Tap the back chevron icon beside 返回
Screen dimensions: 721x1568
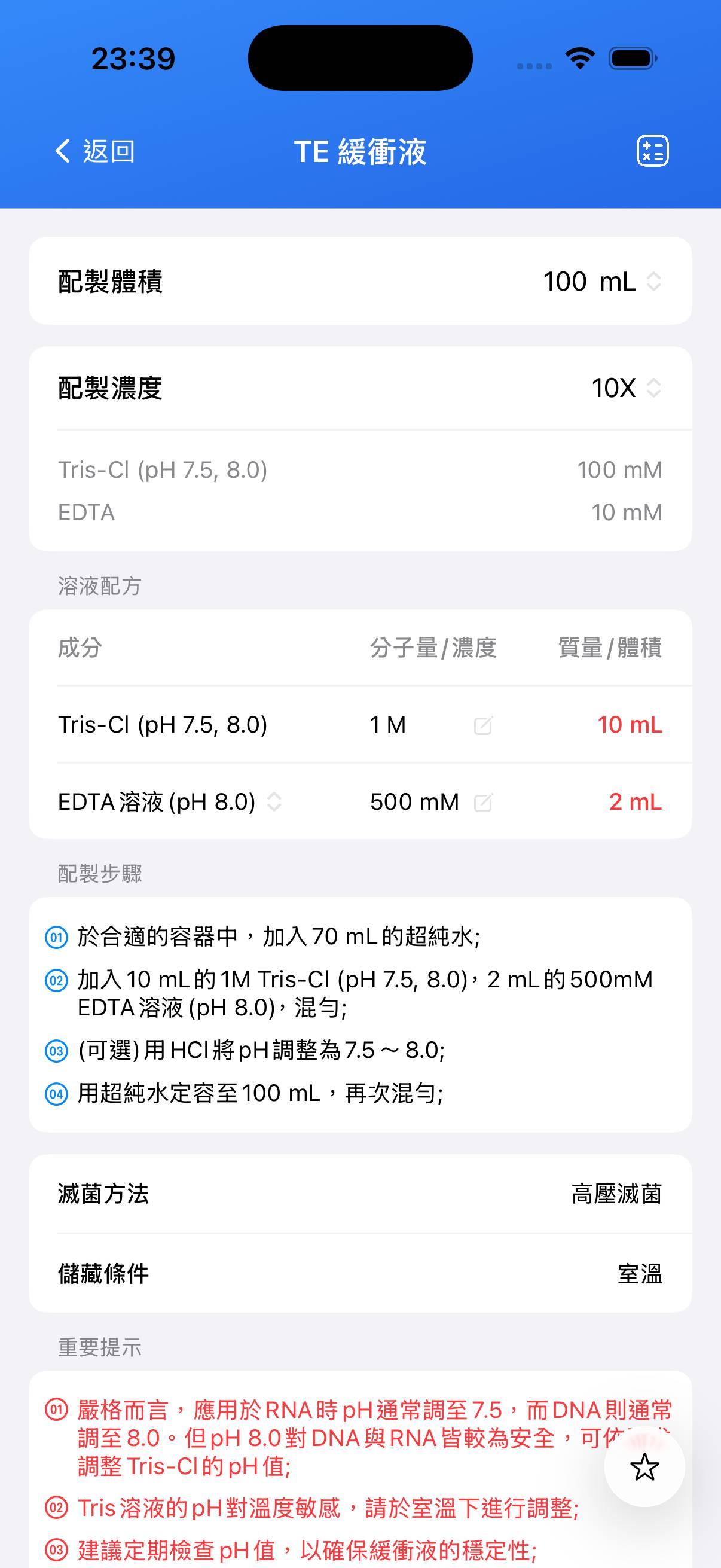[x=63, y=151]
